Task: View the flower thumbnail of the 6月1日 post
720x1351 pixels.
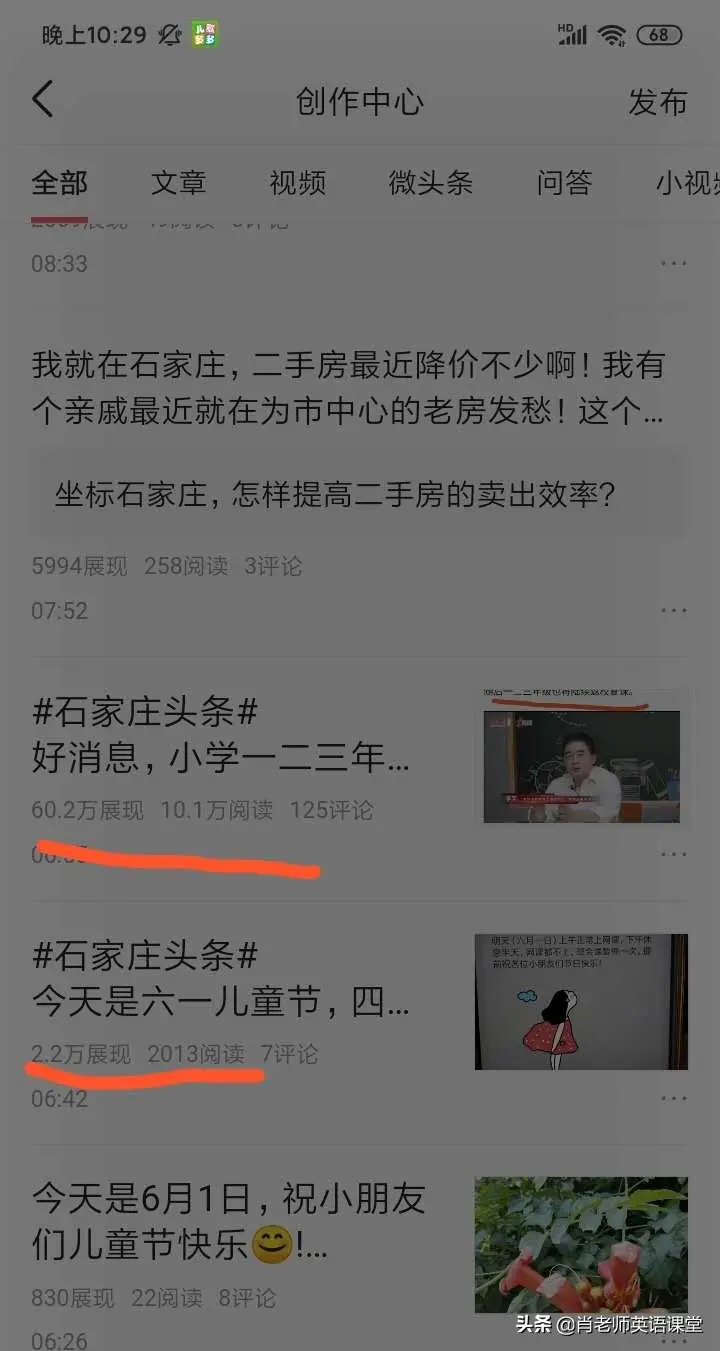Action: 581,1245
